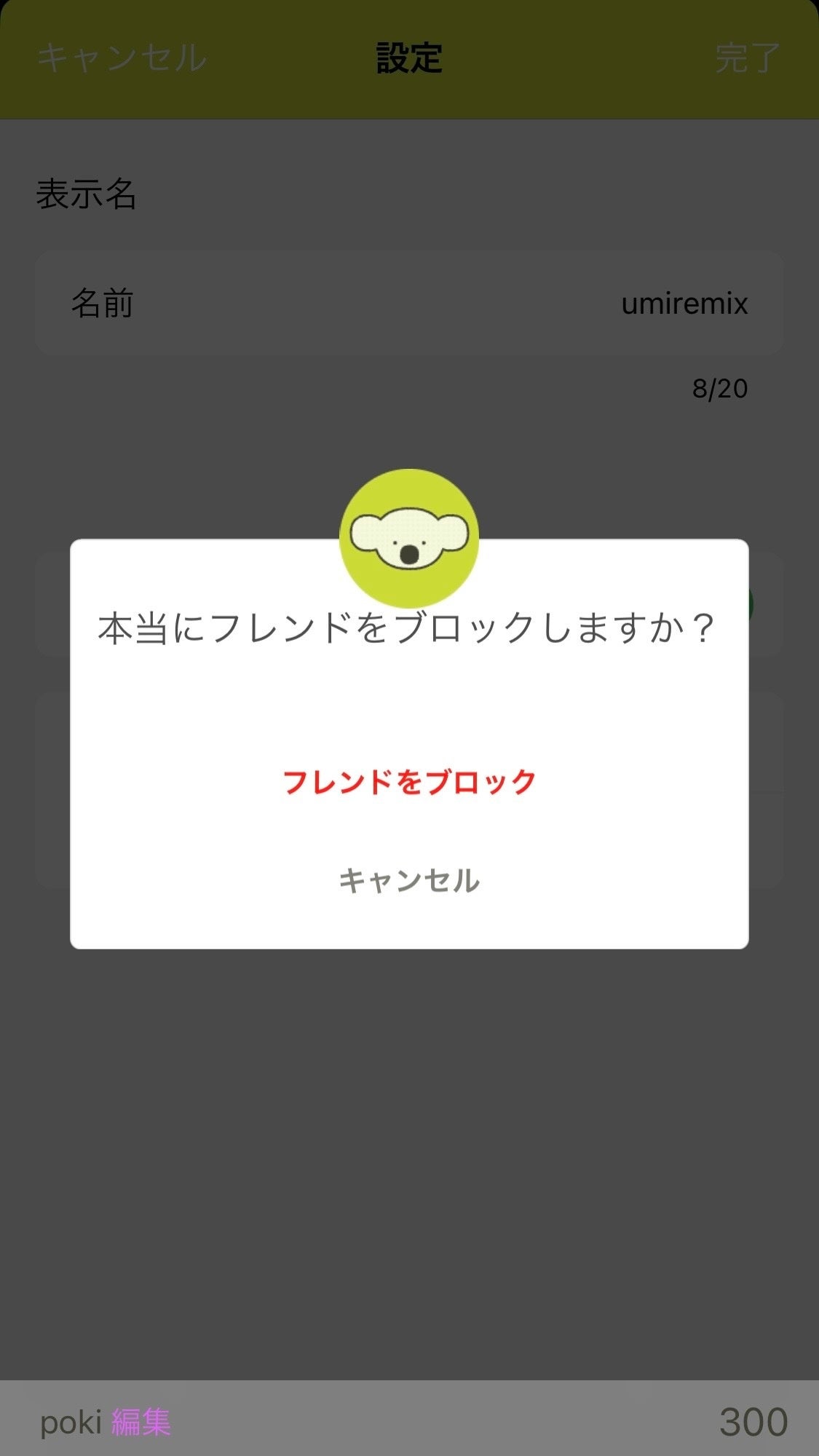
Task: Tap the umiremix display name value
Action: (684, 303)
